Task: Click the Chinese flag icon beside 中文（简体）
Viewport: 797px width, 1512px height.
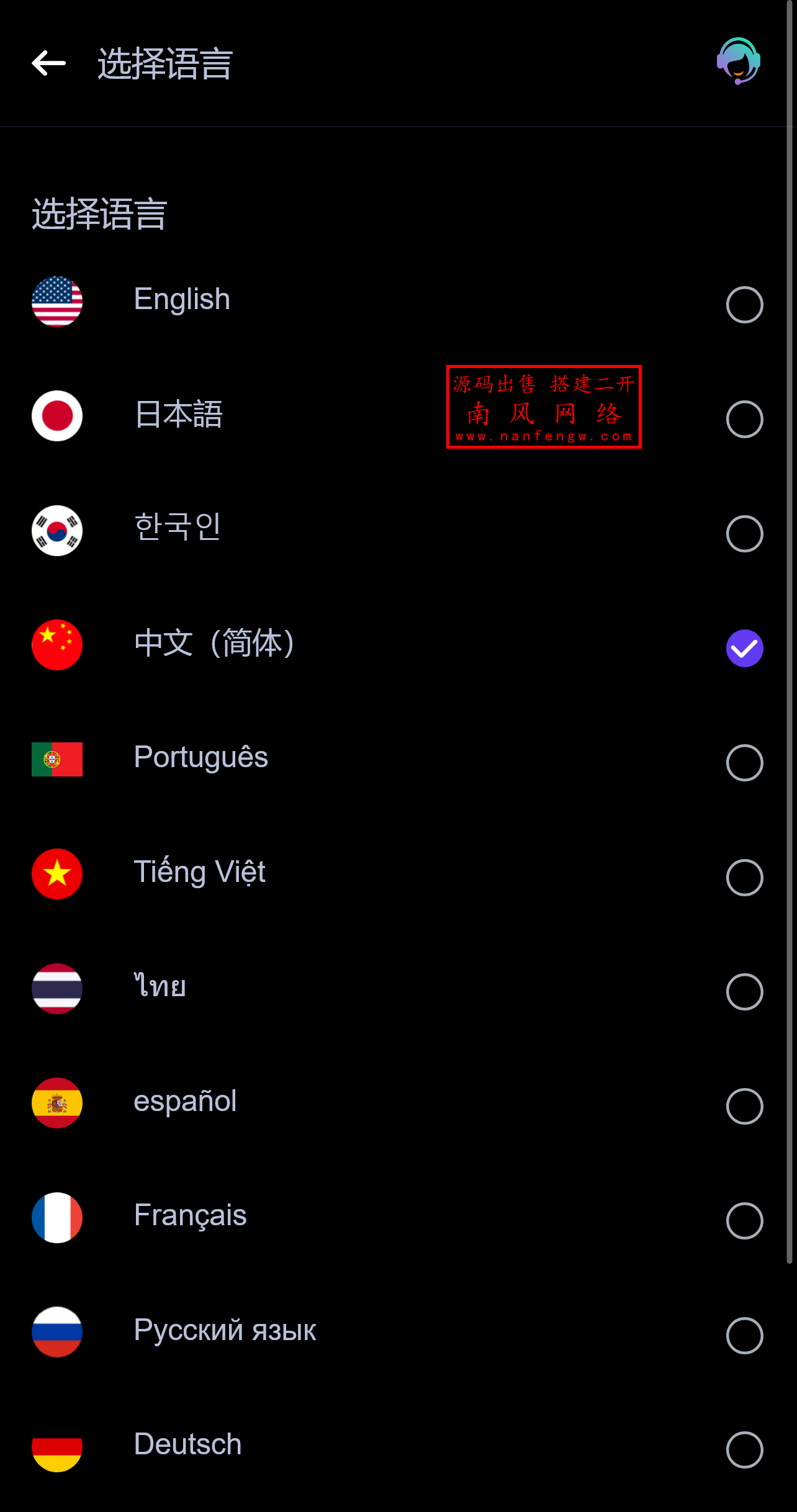Action: (x=56, y=645)
